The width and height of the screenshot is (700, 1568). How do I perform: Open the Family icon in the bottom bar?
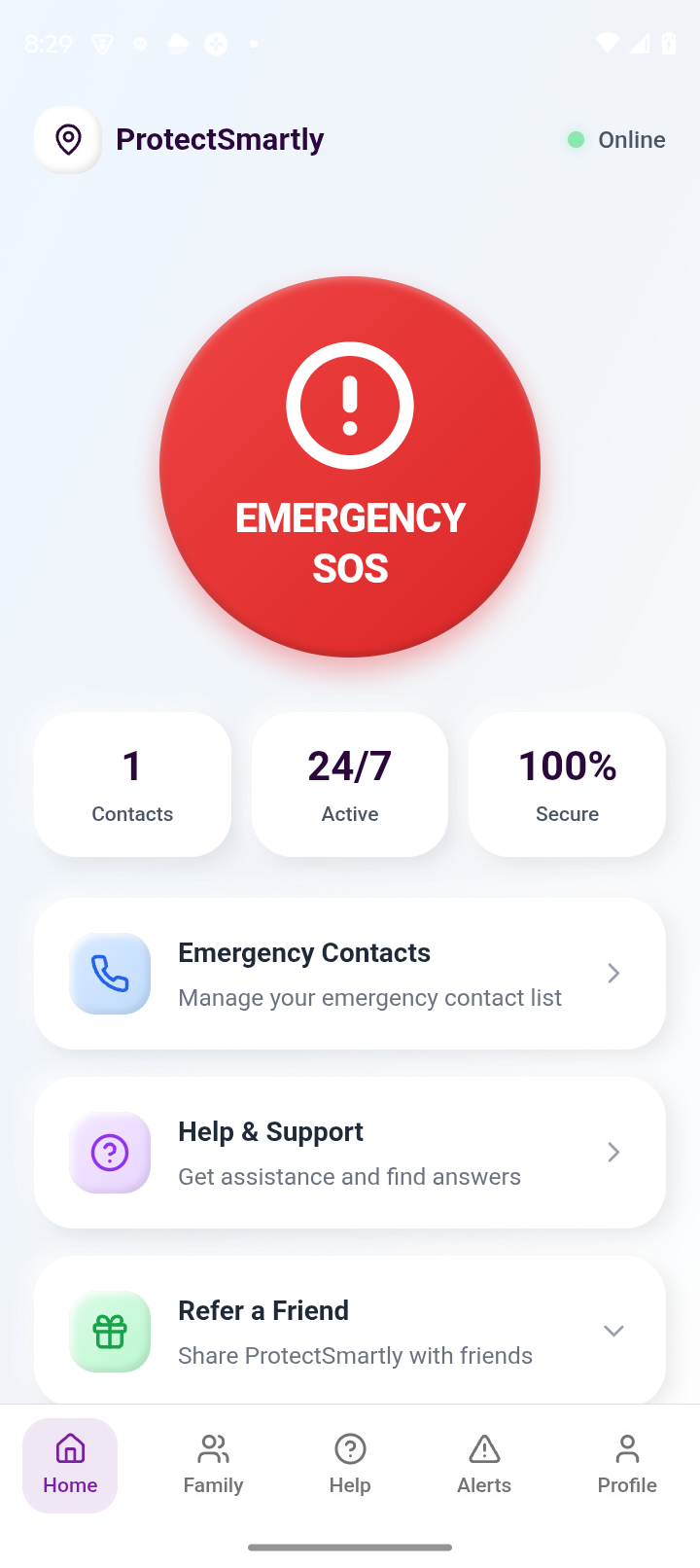point(213,1449)
